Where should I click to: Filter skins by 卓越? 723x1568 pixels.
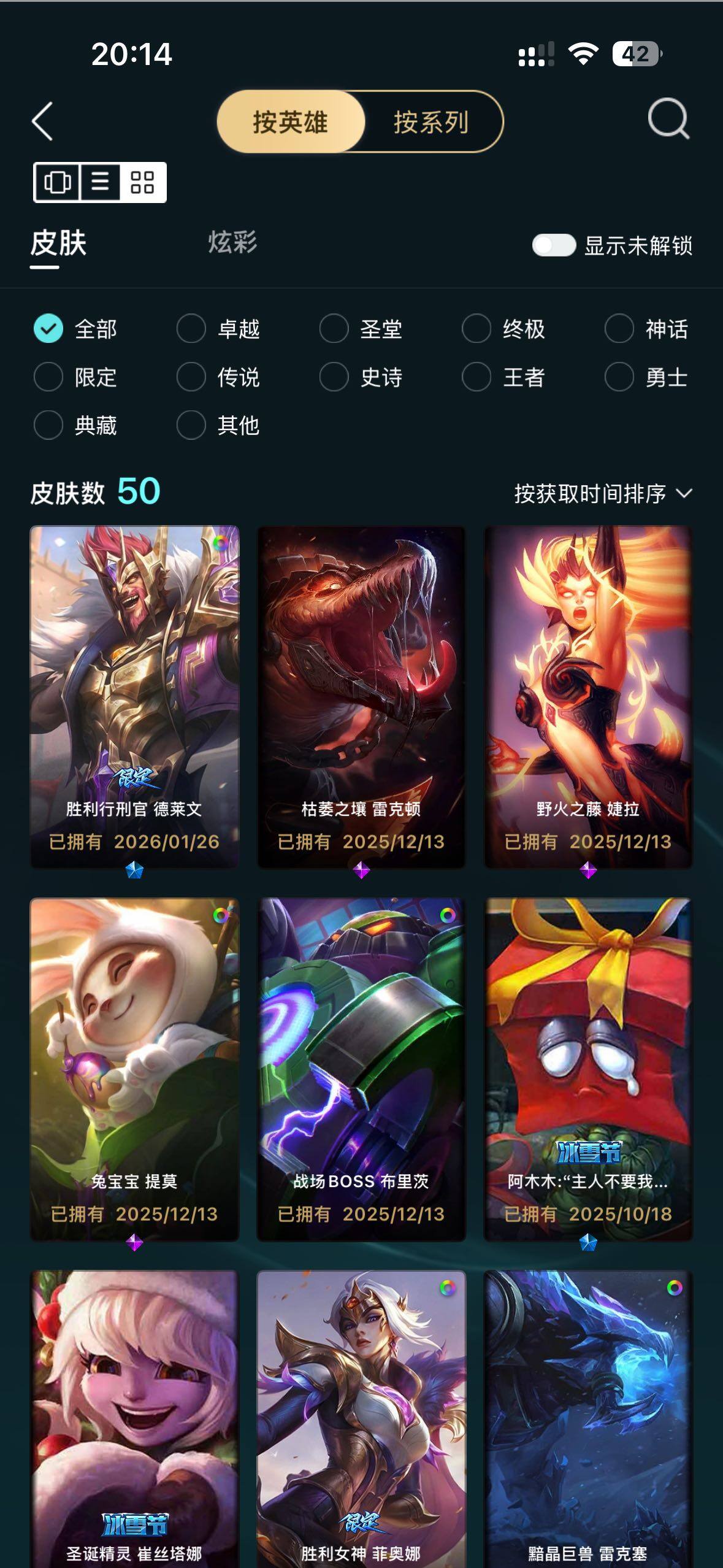(191, 329)
